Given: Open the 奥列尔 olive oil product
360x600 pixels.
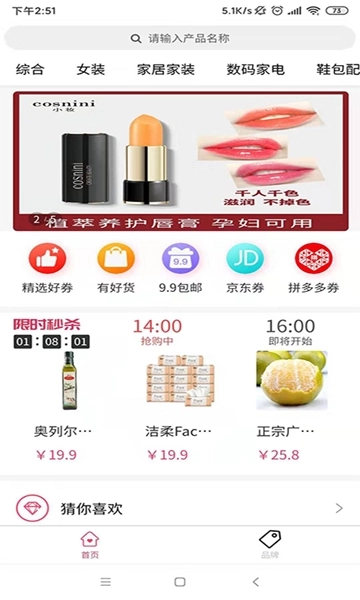Looking at the screenshot, I should coord(63,406).
